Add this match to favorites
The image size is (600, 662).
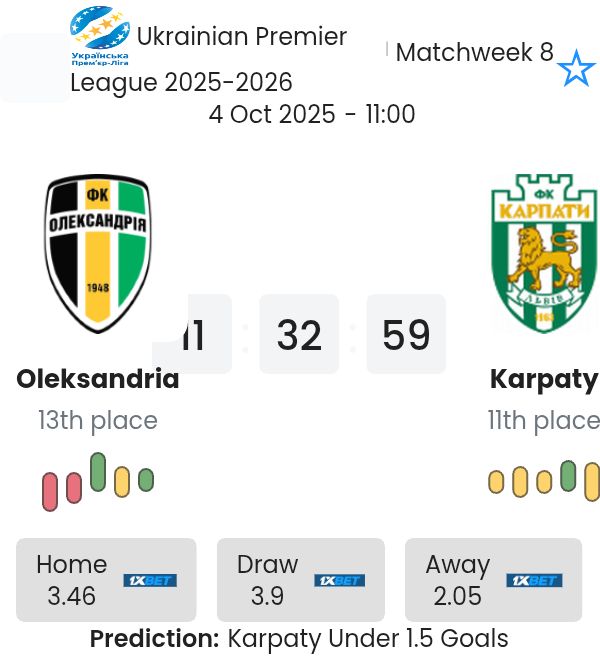576,70
